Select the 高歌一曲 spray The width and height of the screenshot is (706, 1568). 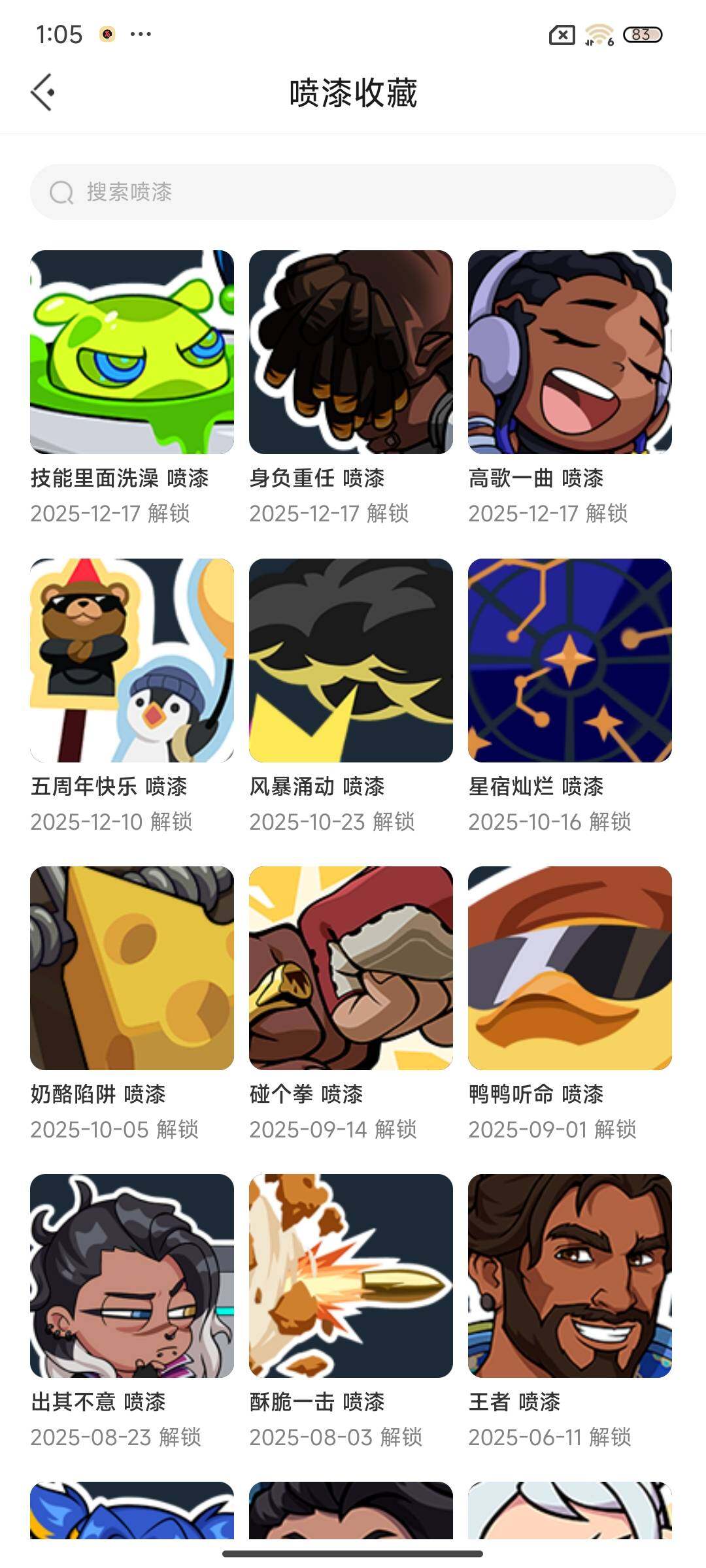[570, 352]
